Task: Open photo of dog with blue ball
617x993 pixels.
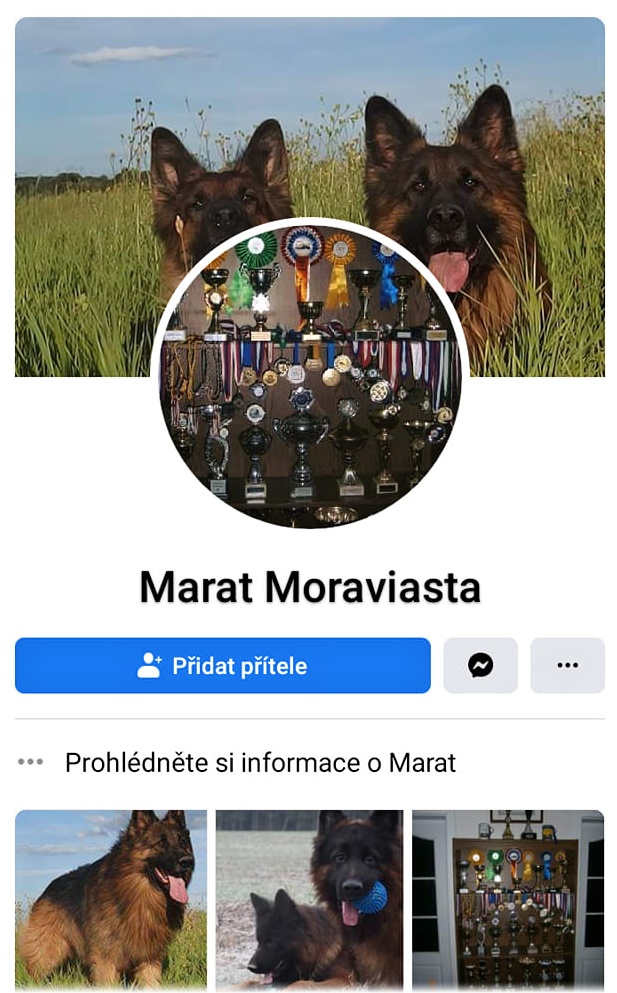Action: pyautogui.click(x=309, y=898)
